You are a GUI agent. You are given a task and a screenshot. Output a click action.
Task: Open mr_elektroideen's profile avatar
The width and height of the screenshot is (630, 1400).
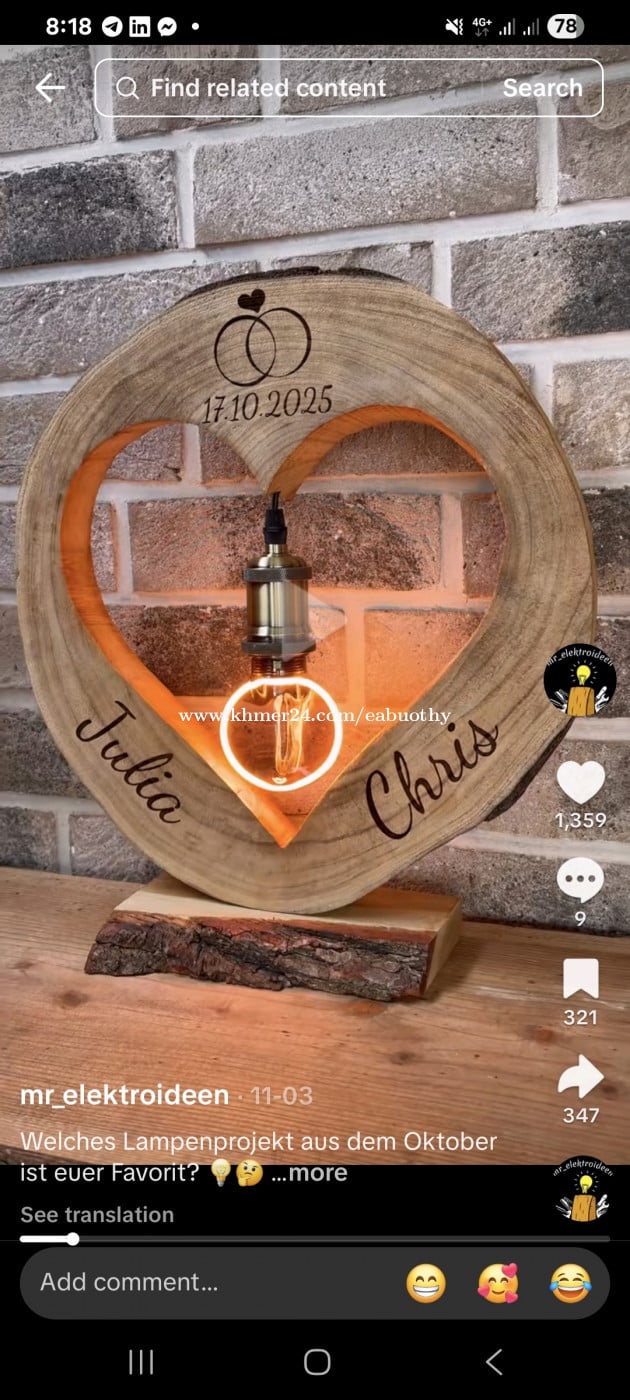pos(580,681)
